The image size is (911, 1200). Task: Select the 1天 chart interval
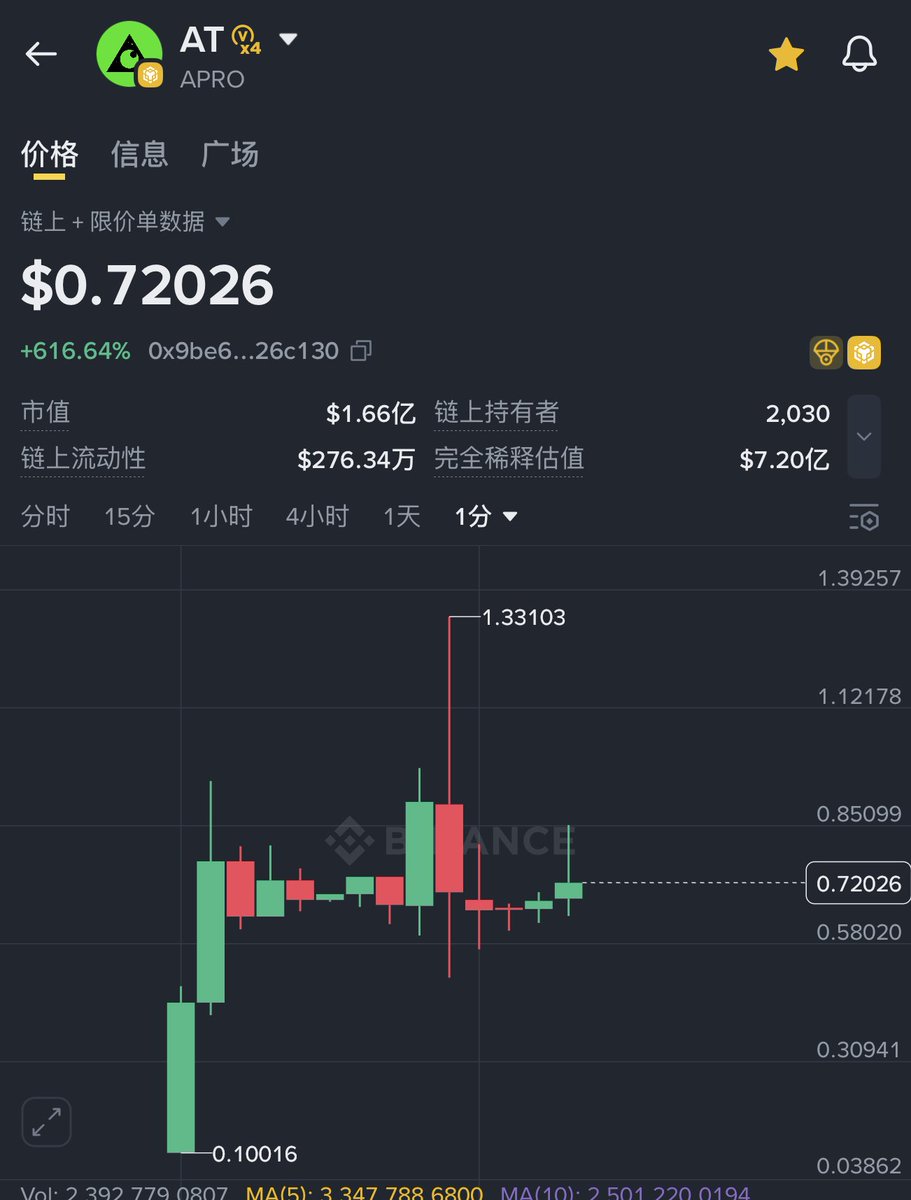[402, 516]
